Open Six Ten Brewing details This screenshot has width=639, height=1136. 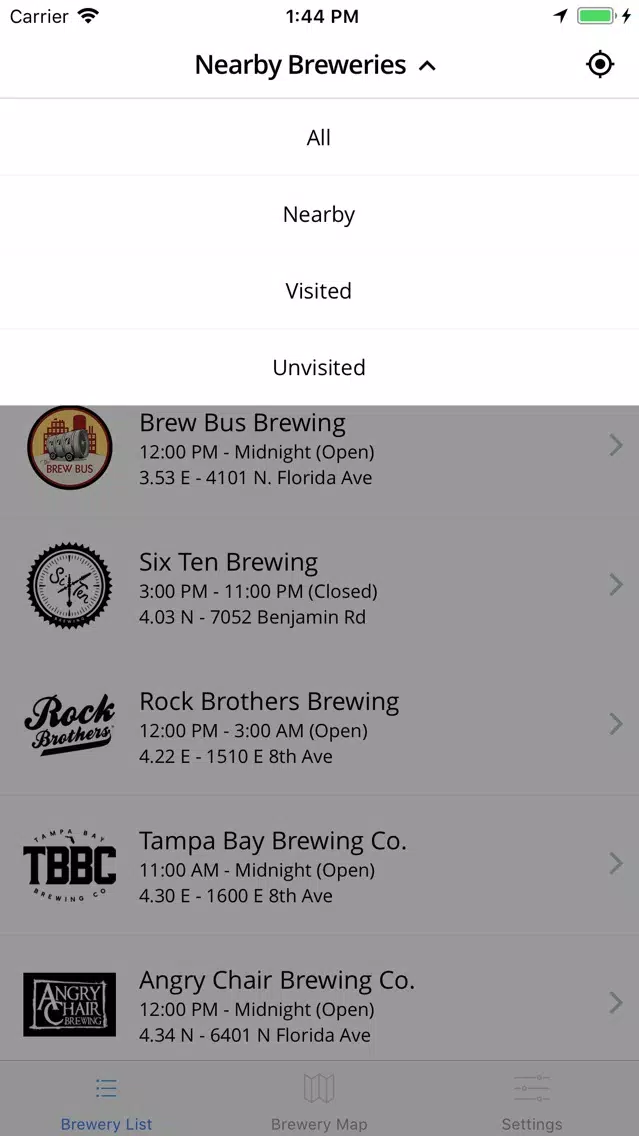pos(320,585)
